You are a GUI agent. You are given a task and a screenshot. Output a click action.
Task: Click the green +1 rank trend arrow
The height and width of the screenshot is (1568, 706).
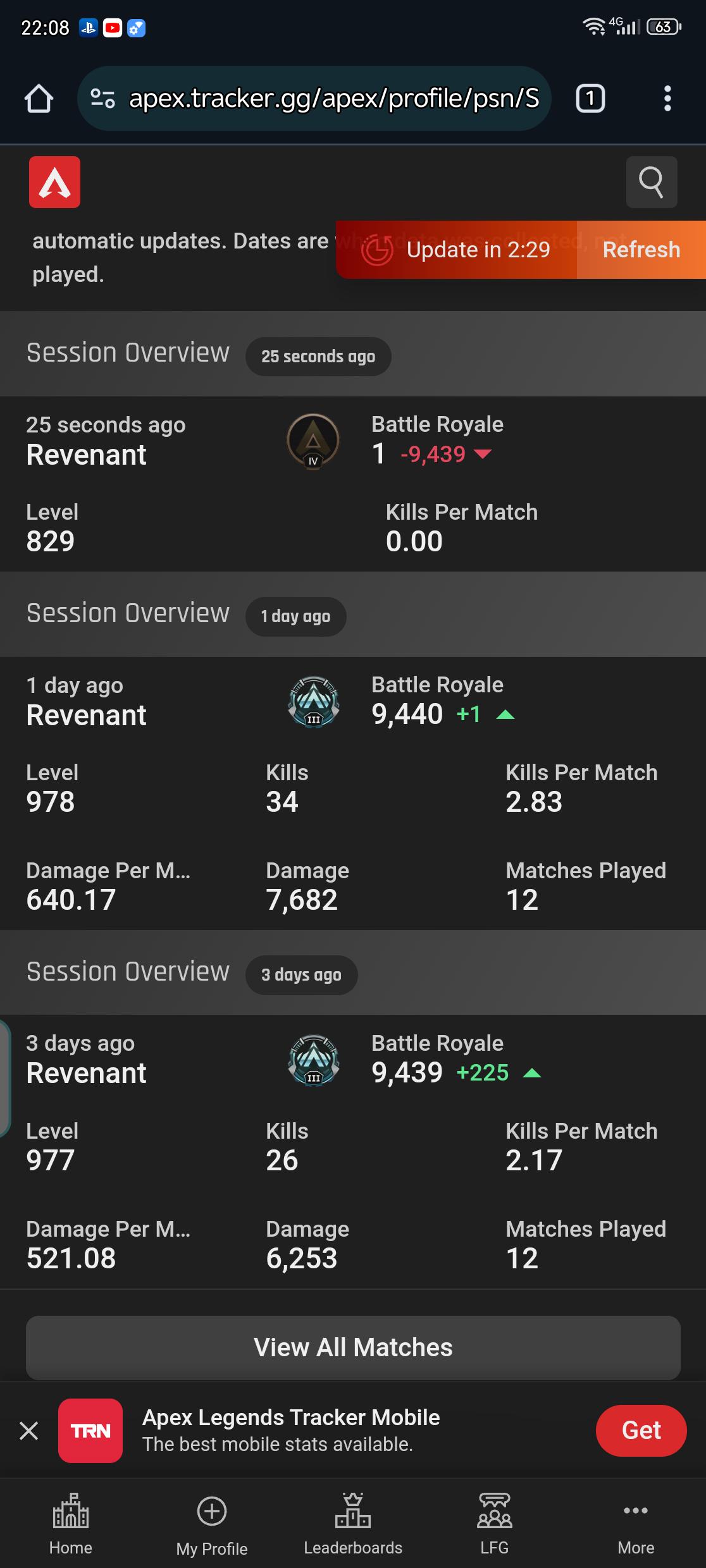[x=505, y=714]
